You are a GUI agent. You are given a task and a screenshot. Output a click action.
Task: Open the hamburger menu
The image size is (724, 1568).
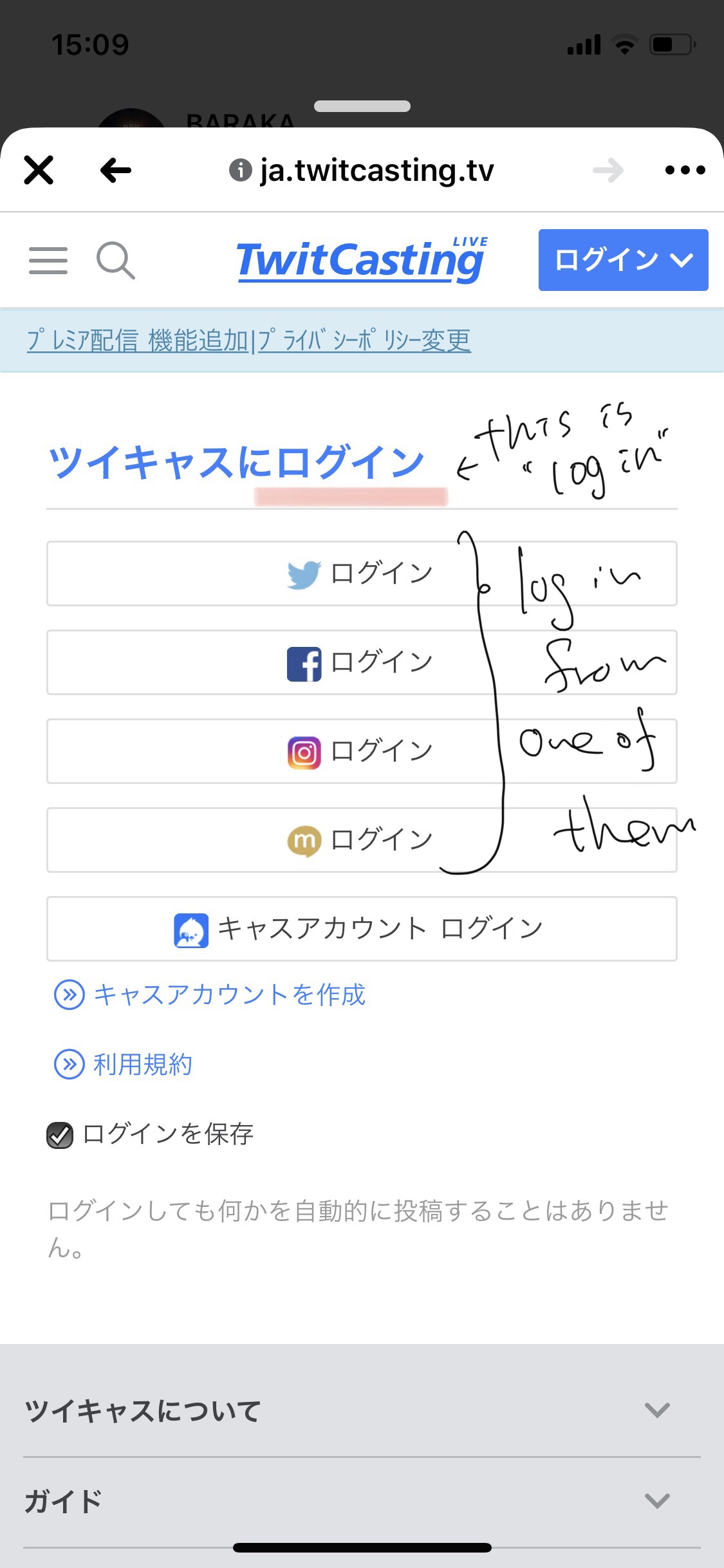[x=48, y=260]
